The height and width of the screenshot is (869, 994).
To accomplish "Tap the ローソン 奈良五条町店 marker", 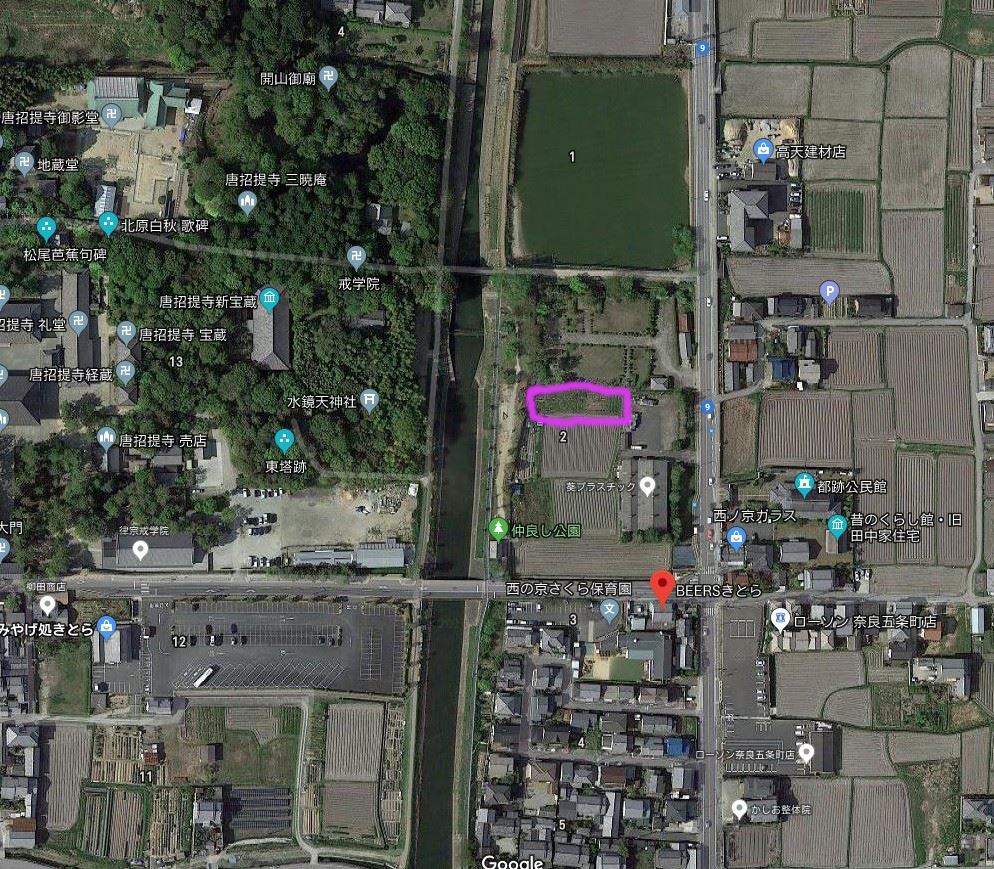I will 779,621.
